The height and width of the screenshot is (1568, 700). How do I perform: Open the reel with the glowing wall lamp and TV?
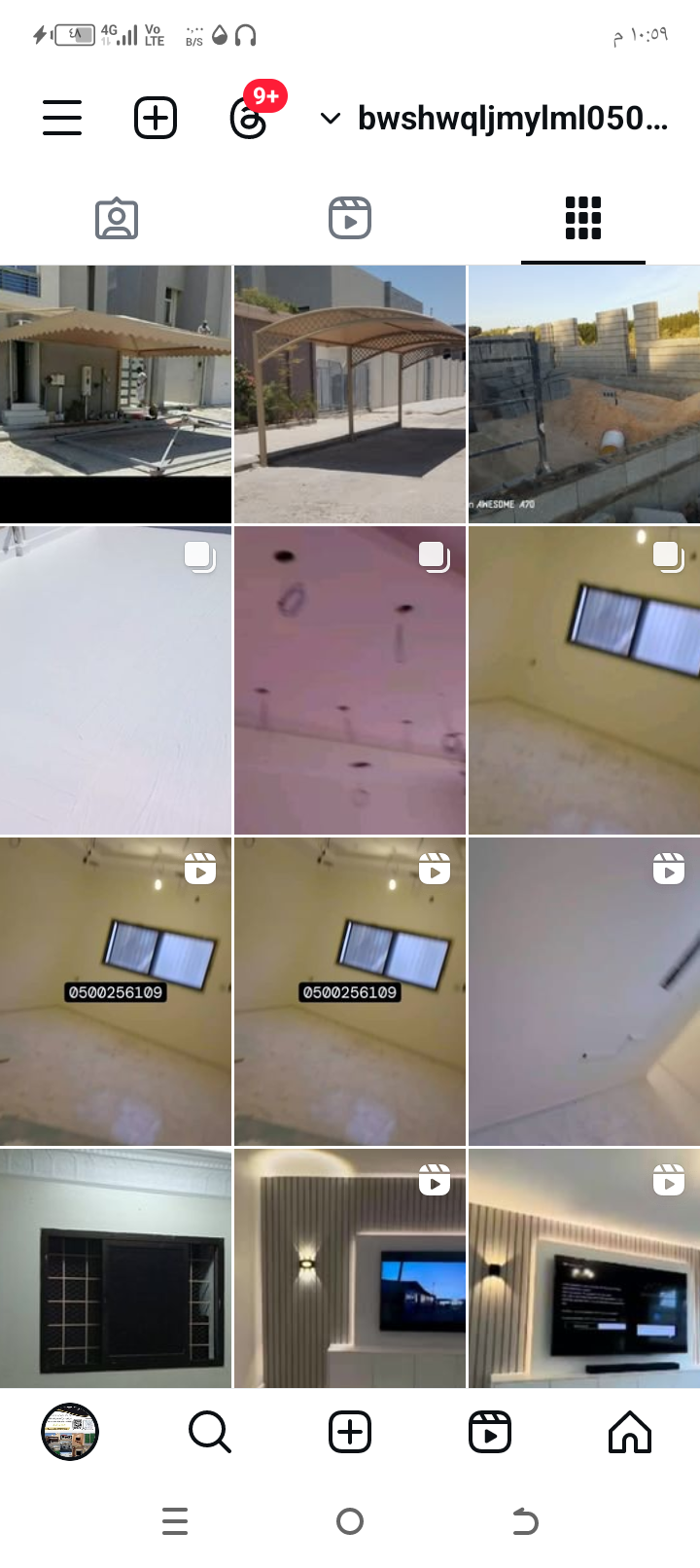click(350, 1267)
